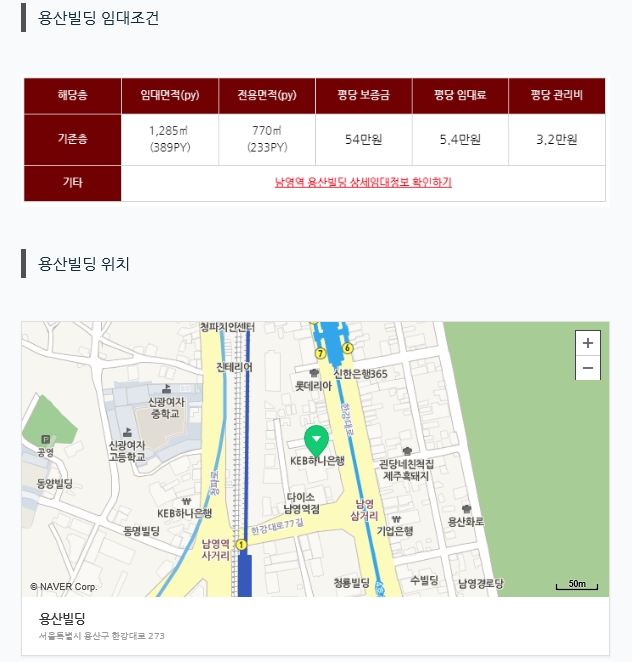Tap the green location marker on the map
632x662 pixels.
click(x=316, y=439)
